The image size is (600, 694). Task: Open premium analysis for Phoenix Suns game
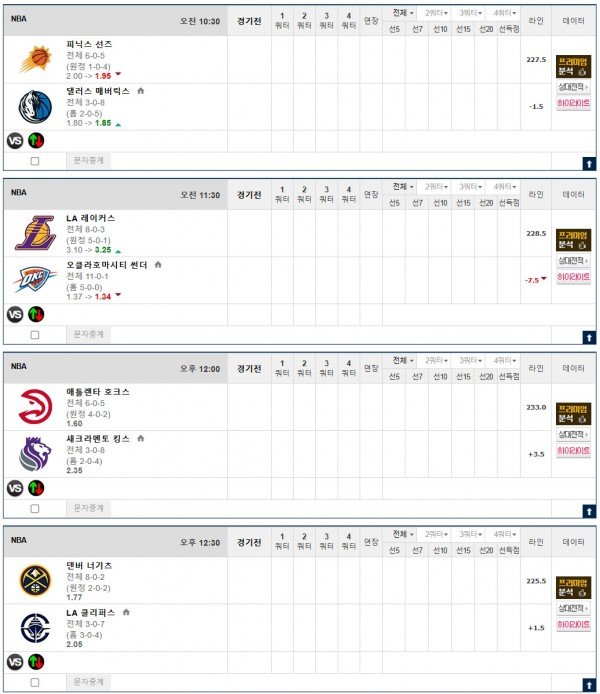coord(573,65)
